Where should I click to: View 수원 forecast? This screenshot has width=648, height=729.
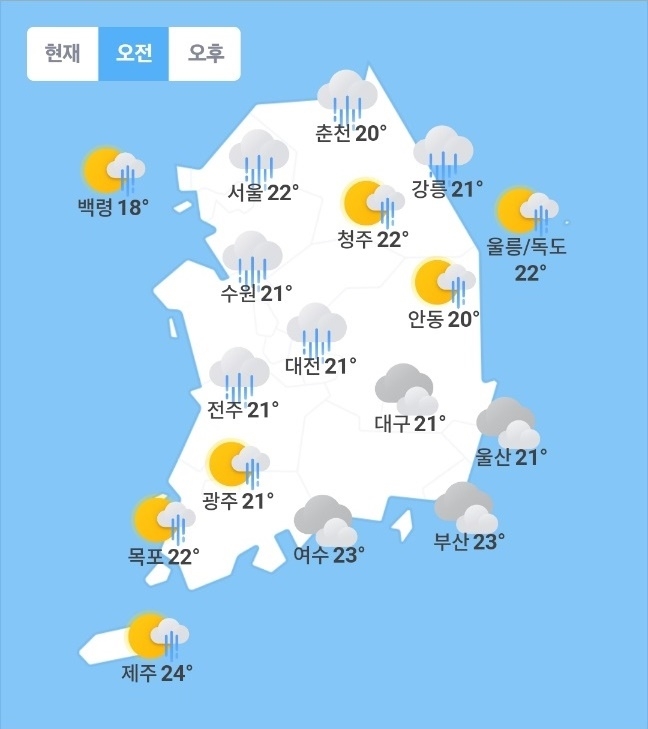pos(254,269)
